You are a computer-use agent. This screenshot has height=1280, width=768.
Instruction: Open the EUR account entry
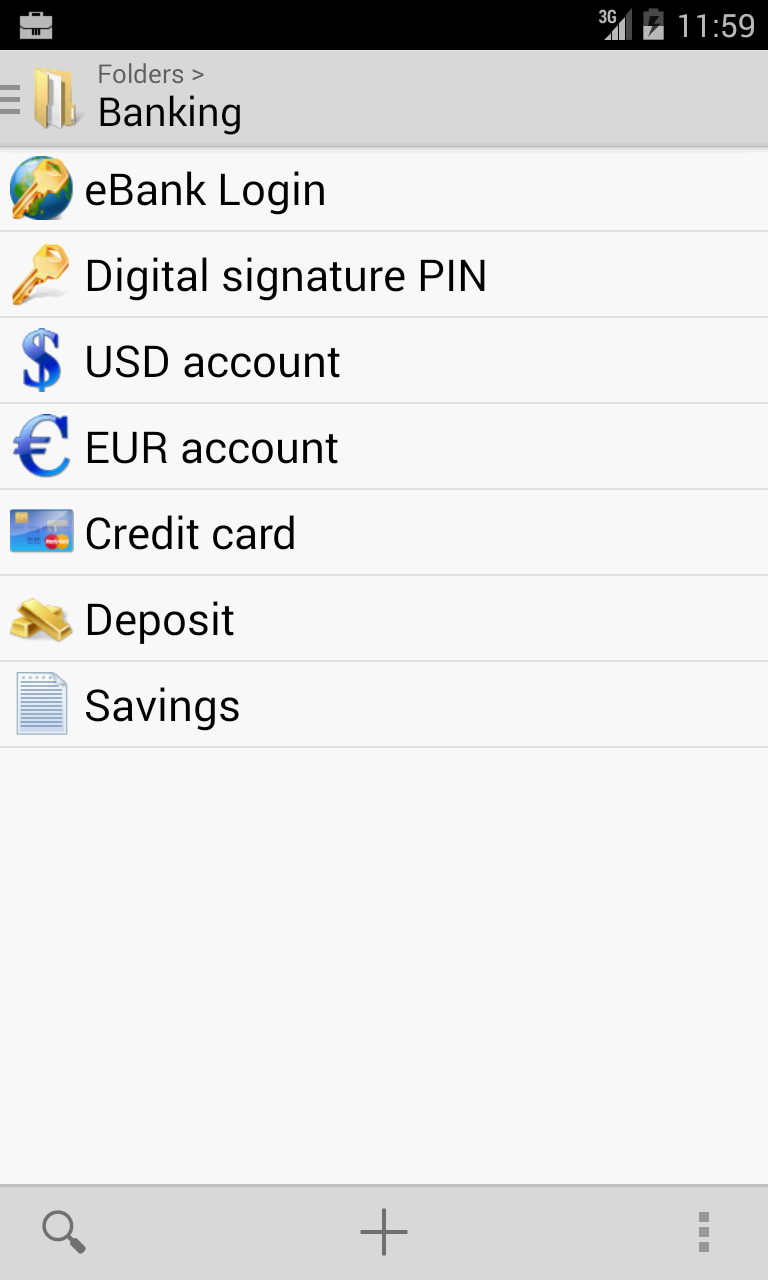click(384, 447)
